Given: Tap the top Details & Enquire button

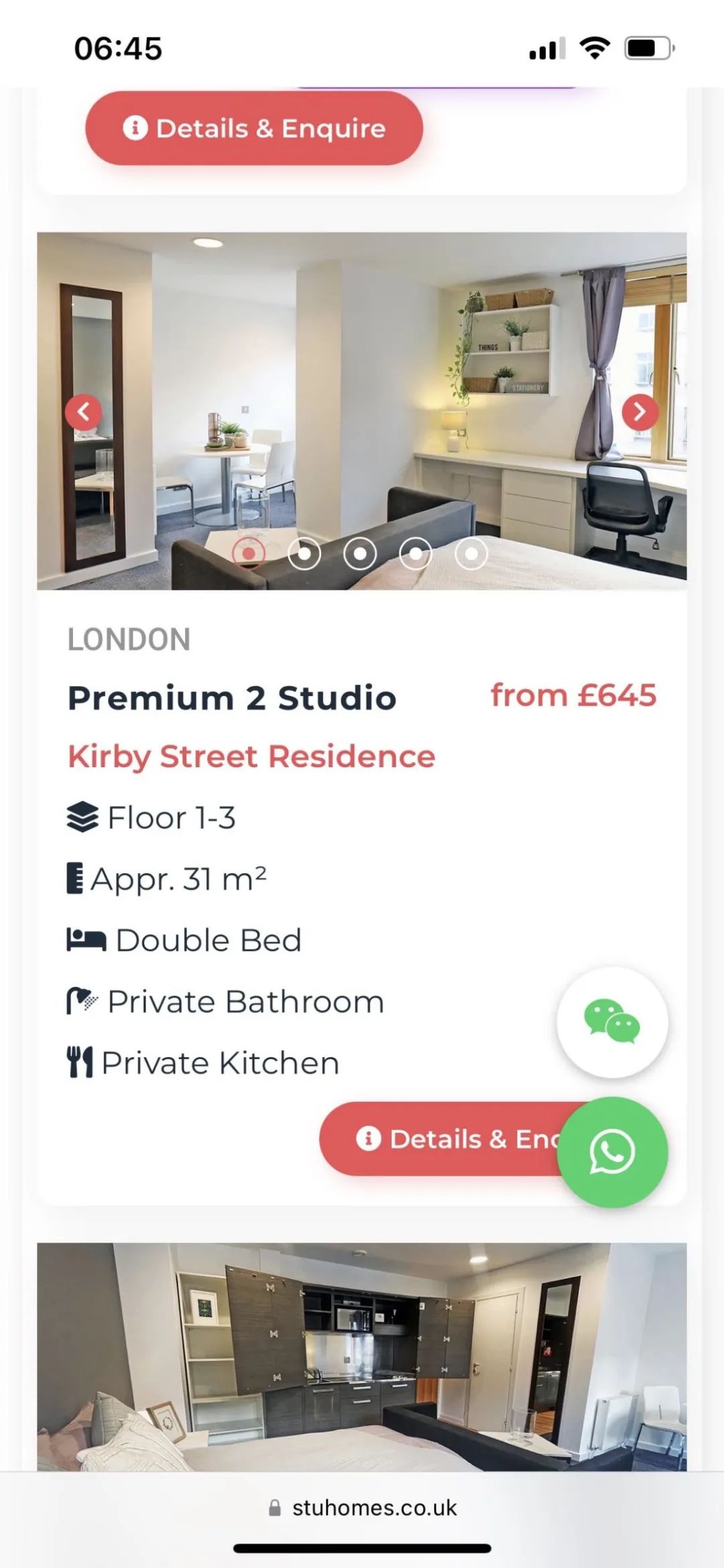Looking at the screenshot, I should click(254, 128).
